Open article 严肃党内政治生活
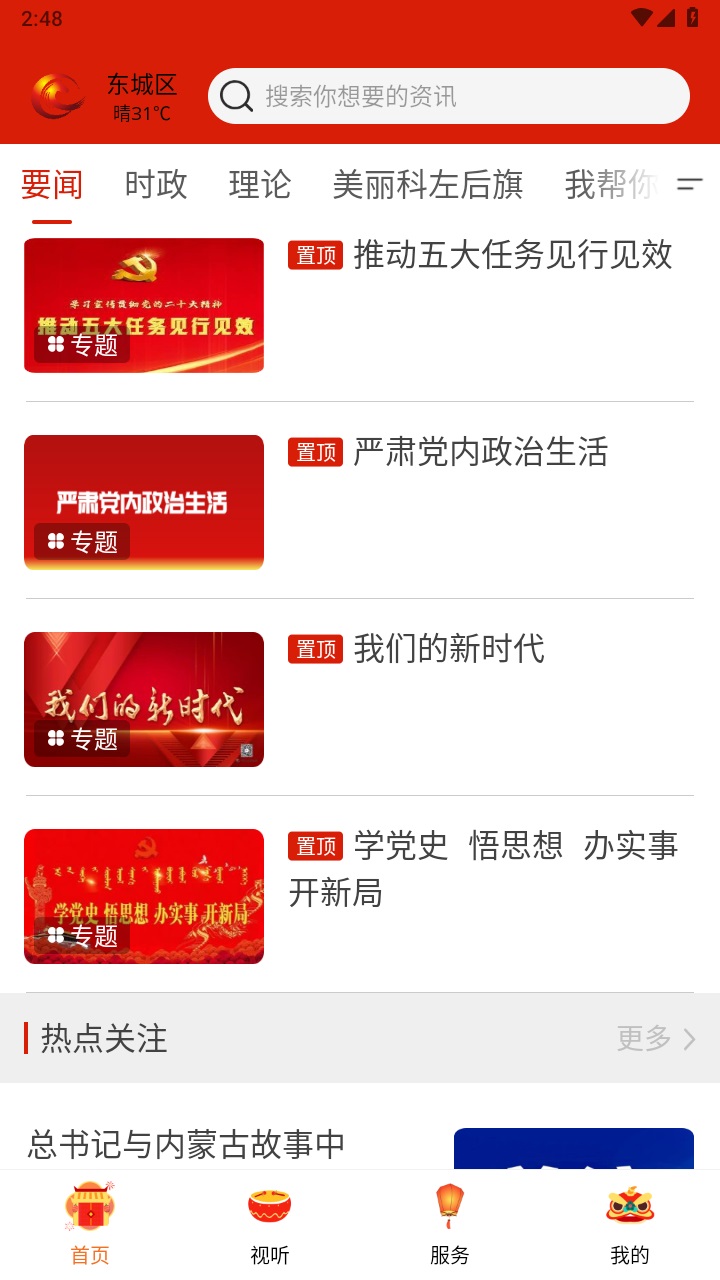Image resolution: width=720 pixels, height=1280 pixels. point(480,453)
